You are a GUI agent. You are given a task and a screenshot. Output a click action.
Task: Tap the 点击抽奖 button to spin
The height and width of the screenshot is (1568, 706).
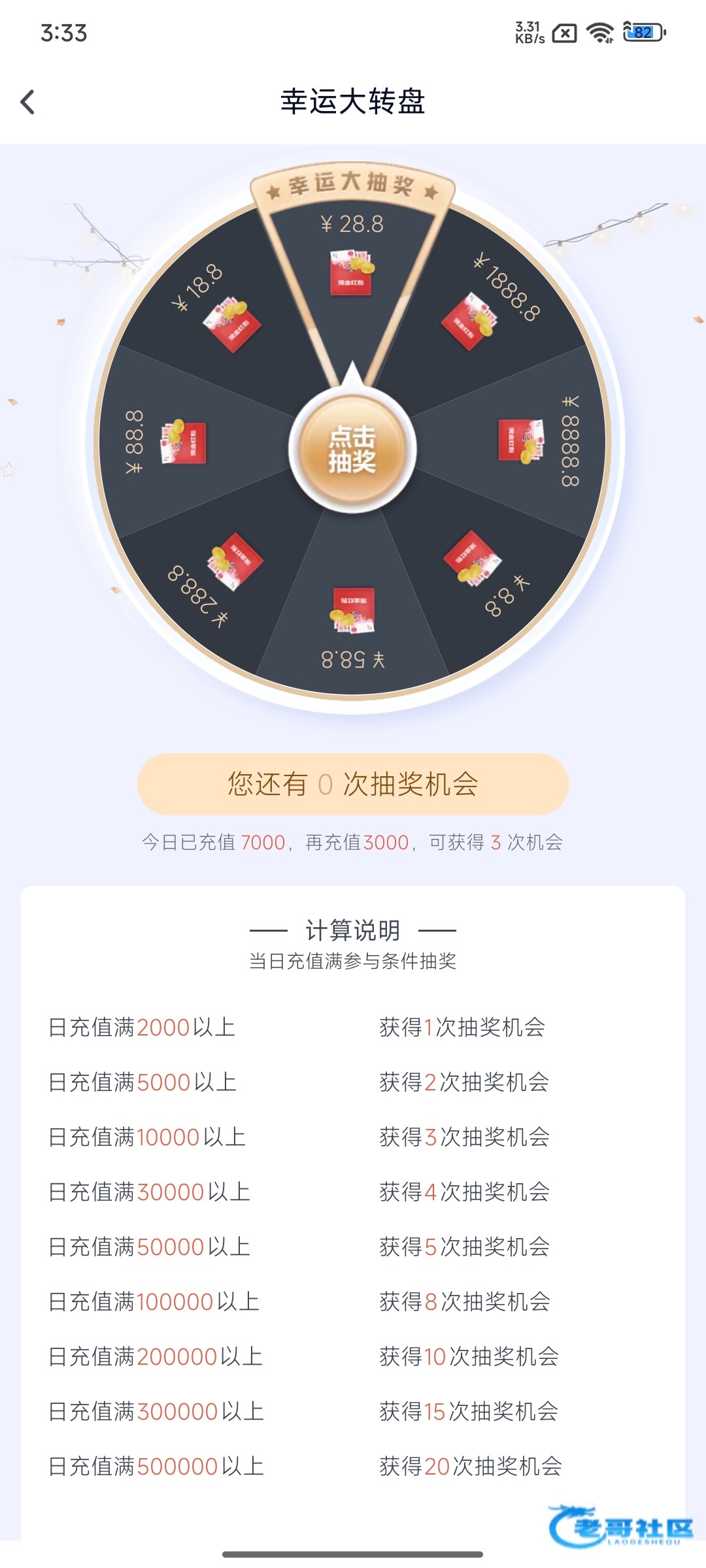[352, 449]
